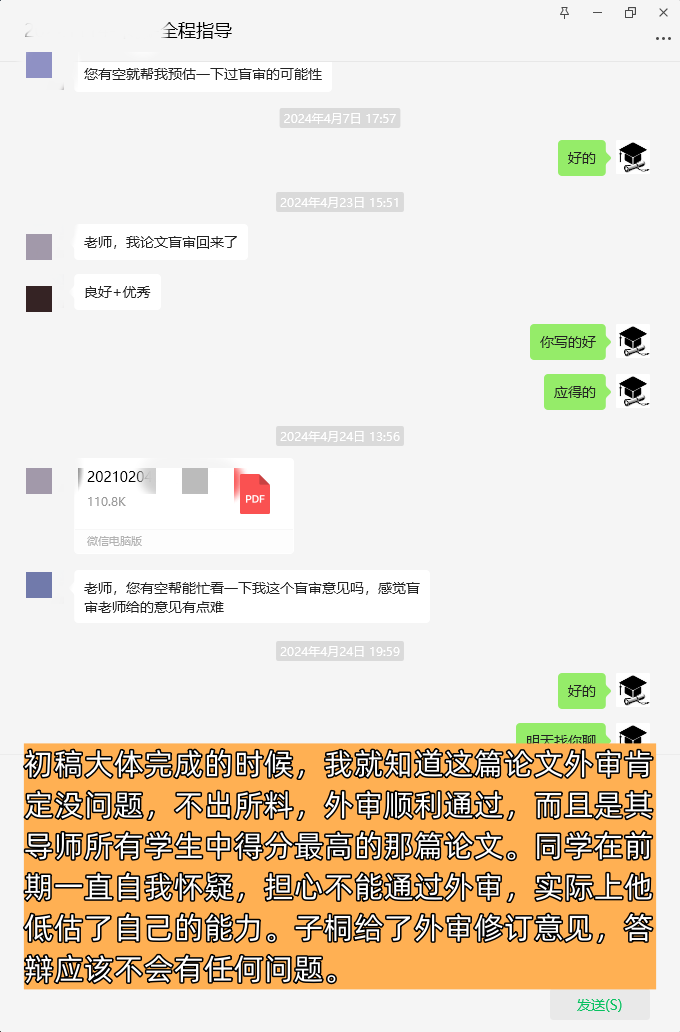
Task: Open sender avatar beside 老师，我论文盲审回来了
Action: (39, 247)
